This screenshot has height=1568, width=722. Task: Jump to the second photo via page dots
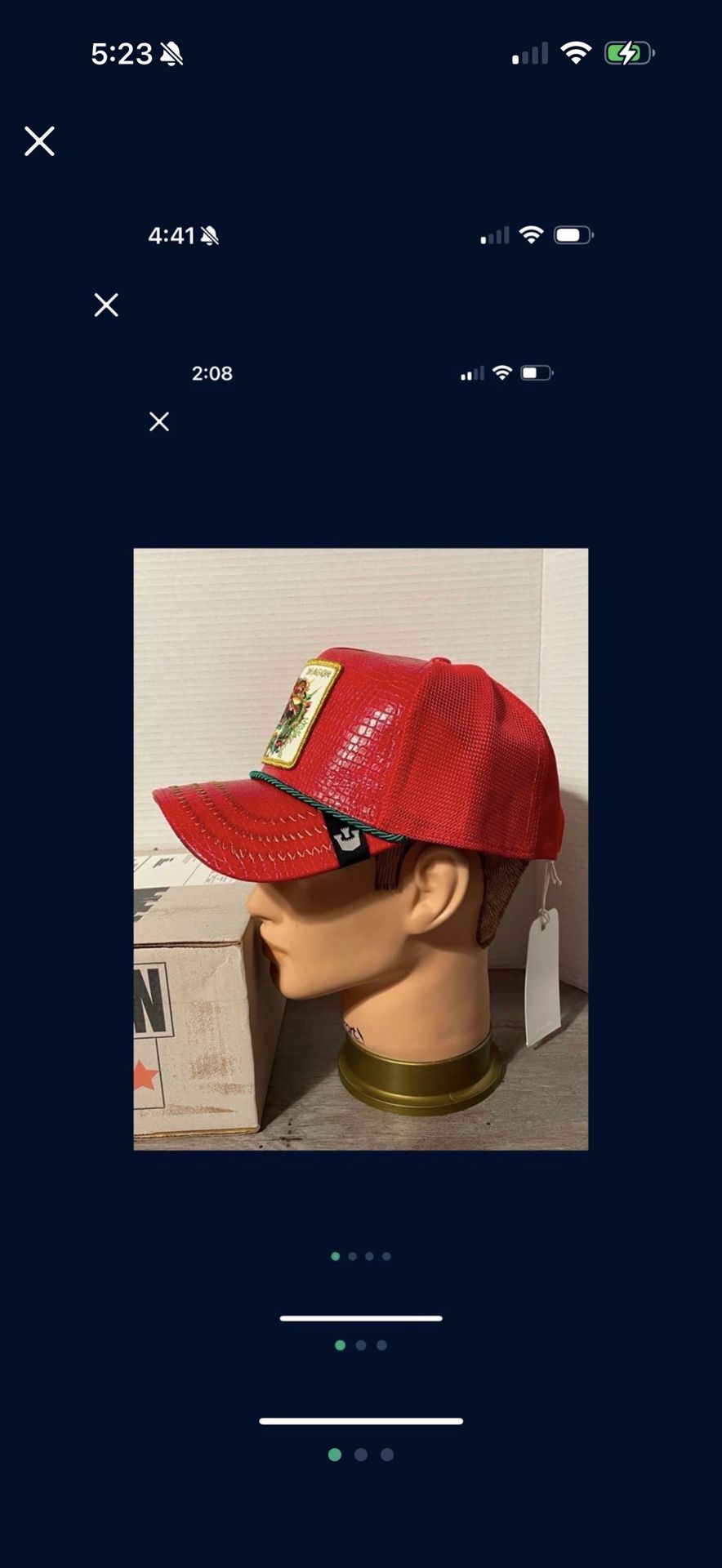(x=360, y=1454)
